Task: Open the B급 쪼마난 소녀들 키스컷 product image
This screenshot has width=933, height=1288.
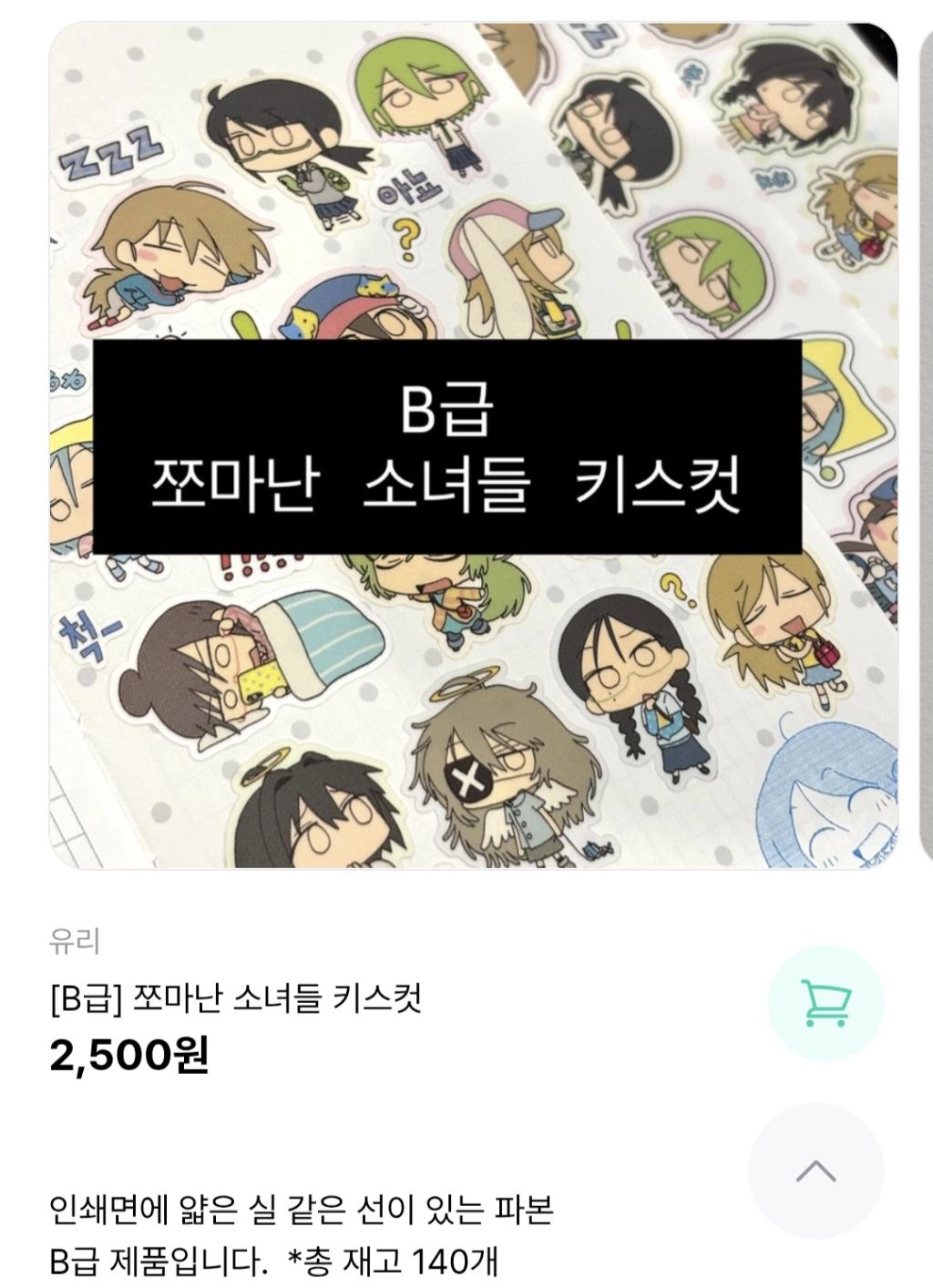Action: point(473,446)
